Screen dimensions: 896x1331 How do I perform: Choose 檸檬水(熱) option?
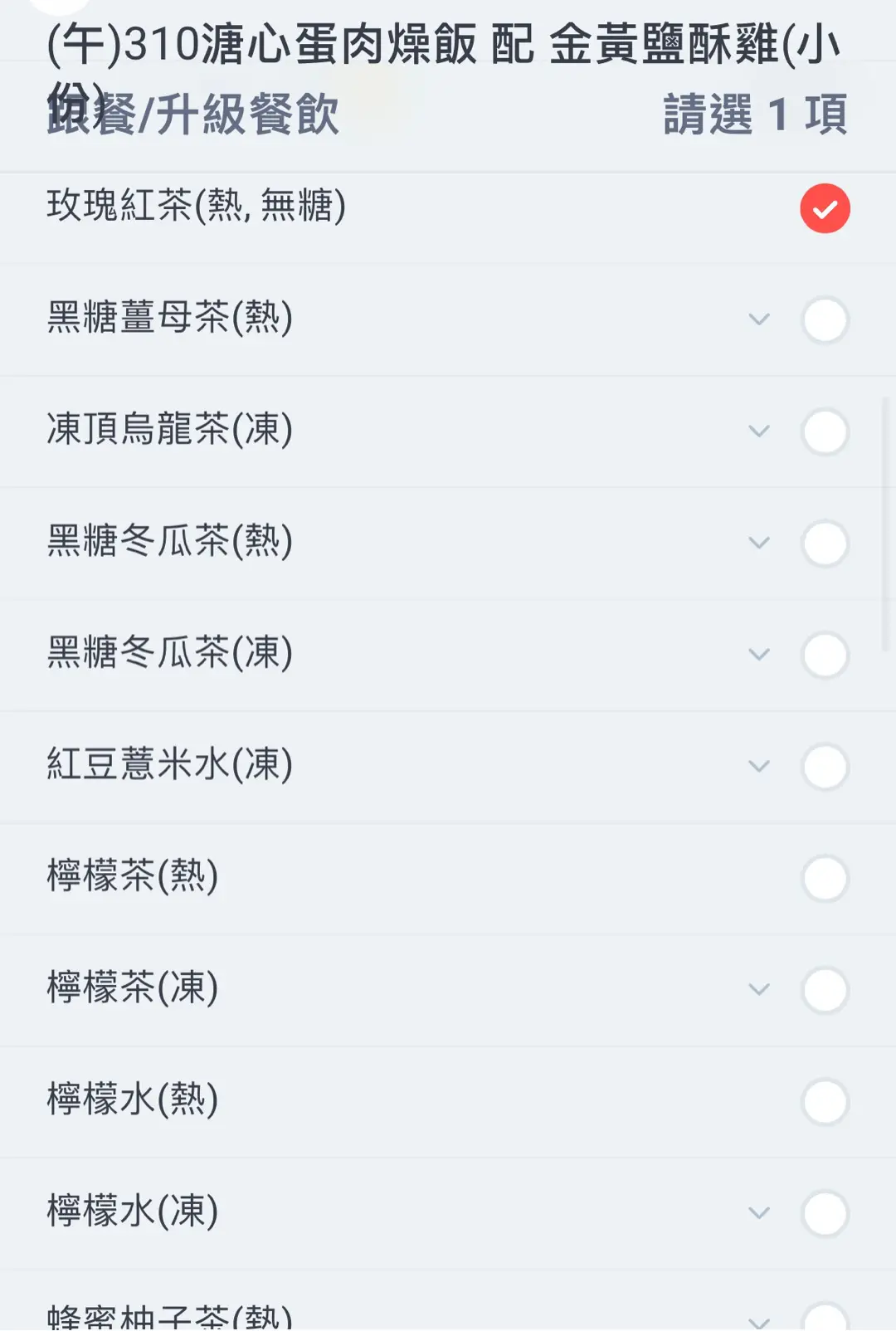click(825, 1102)
